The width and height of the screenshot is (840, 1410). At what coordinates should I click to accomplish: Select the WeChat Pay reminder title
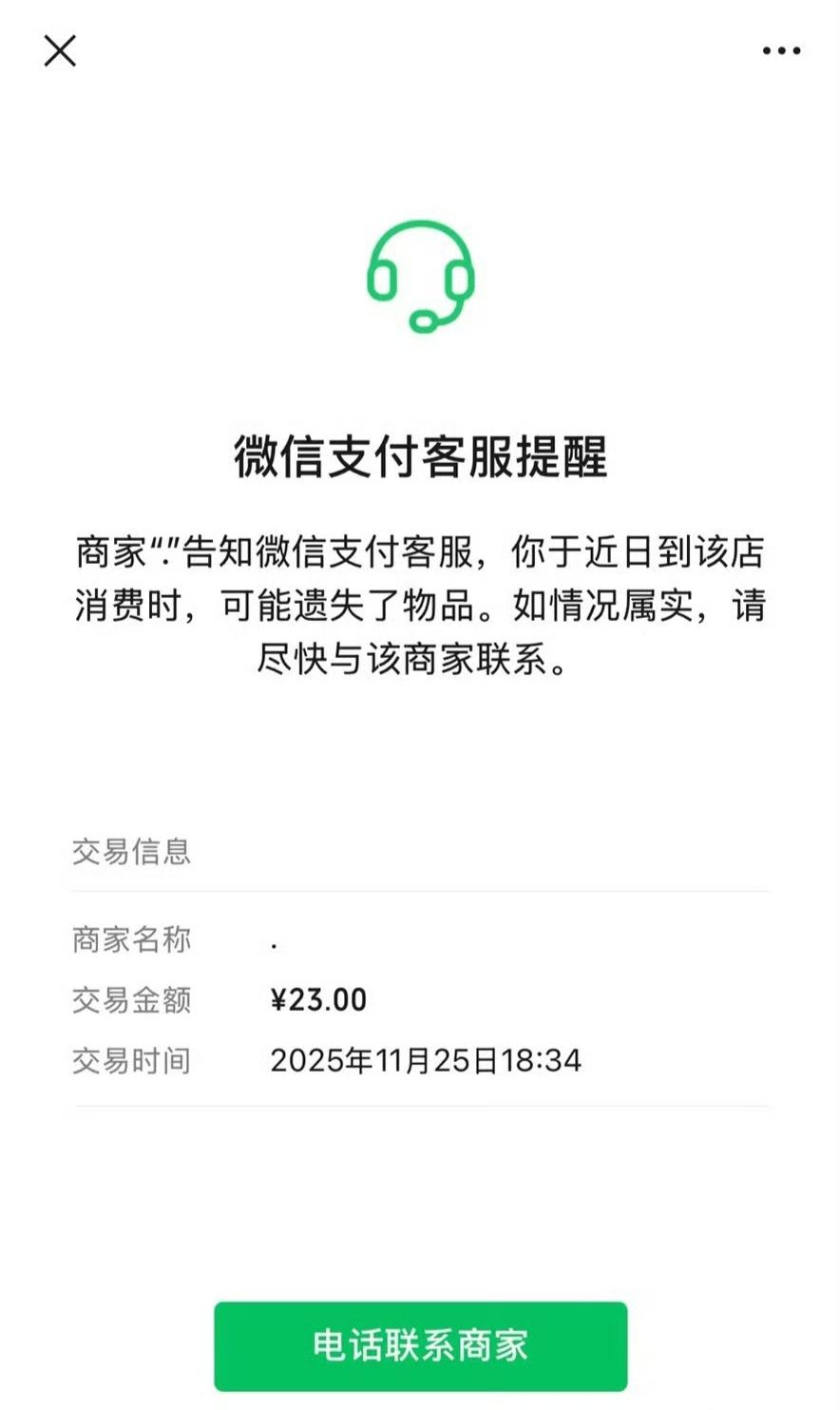(420, 456)
